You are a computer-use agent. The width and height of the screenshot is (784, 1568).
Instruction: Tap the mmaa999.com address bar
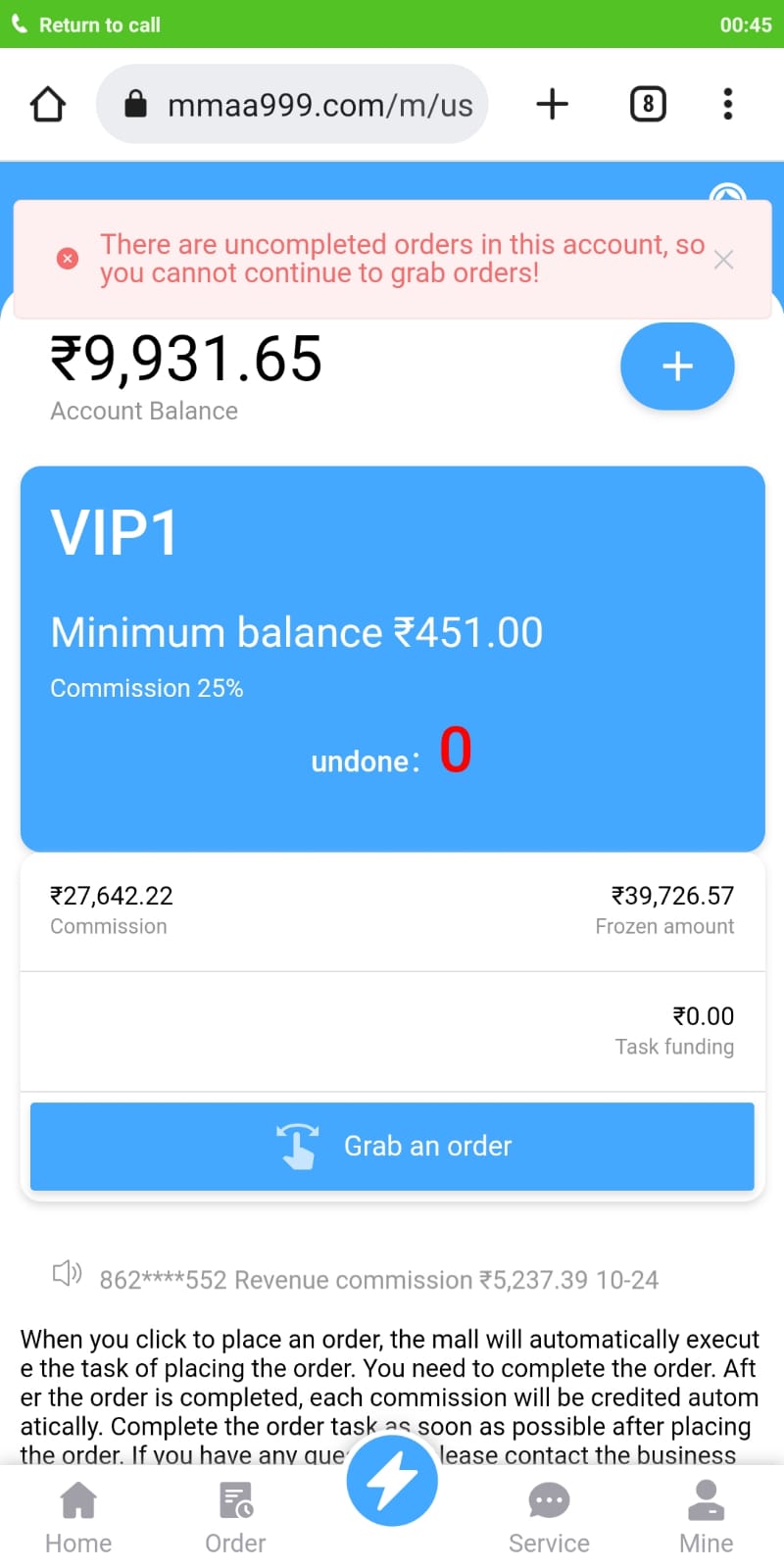294,104
